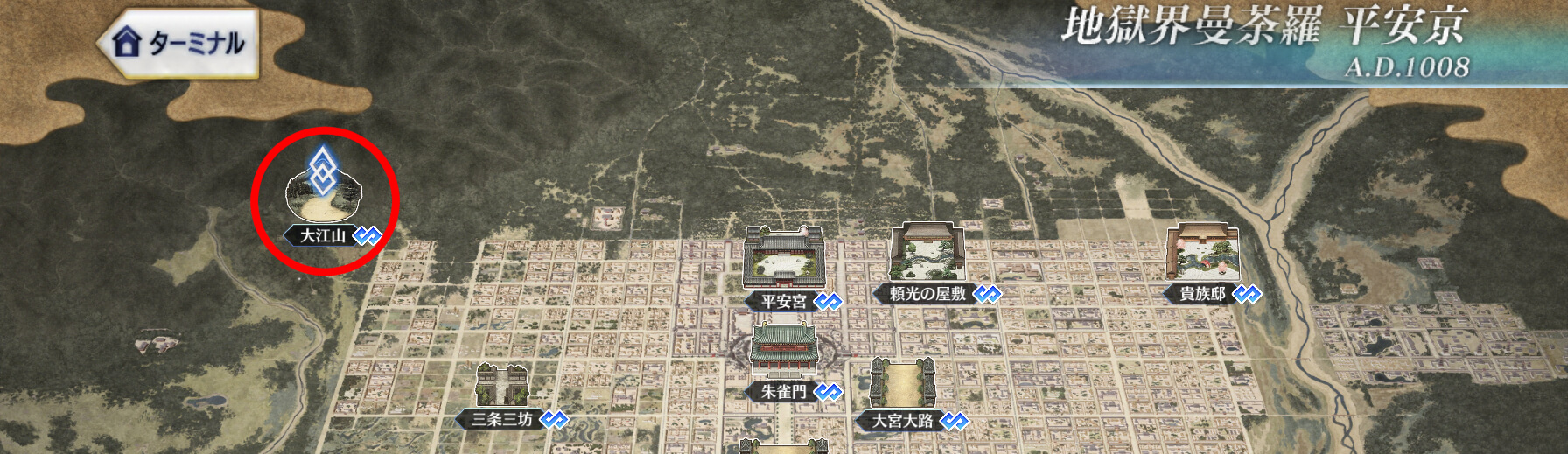Open the 朱雀門 gate node
This screenshot has width=1568, height=454.
(784, 353)
